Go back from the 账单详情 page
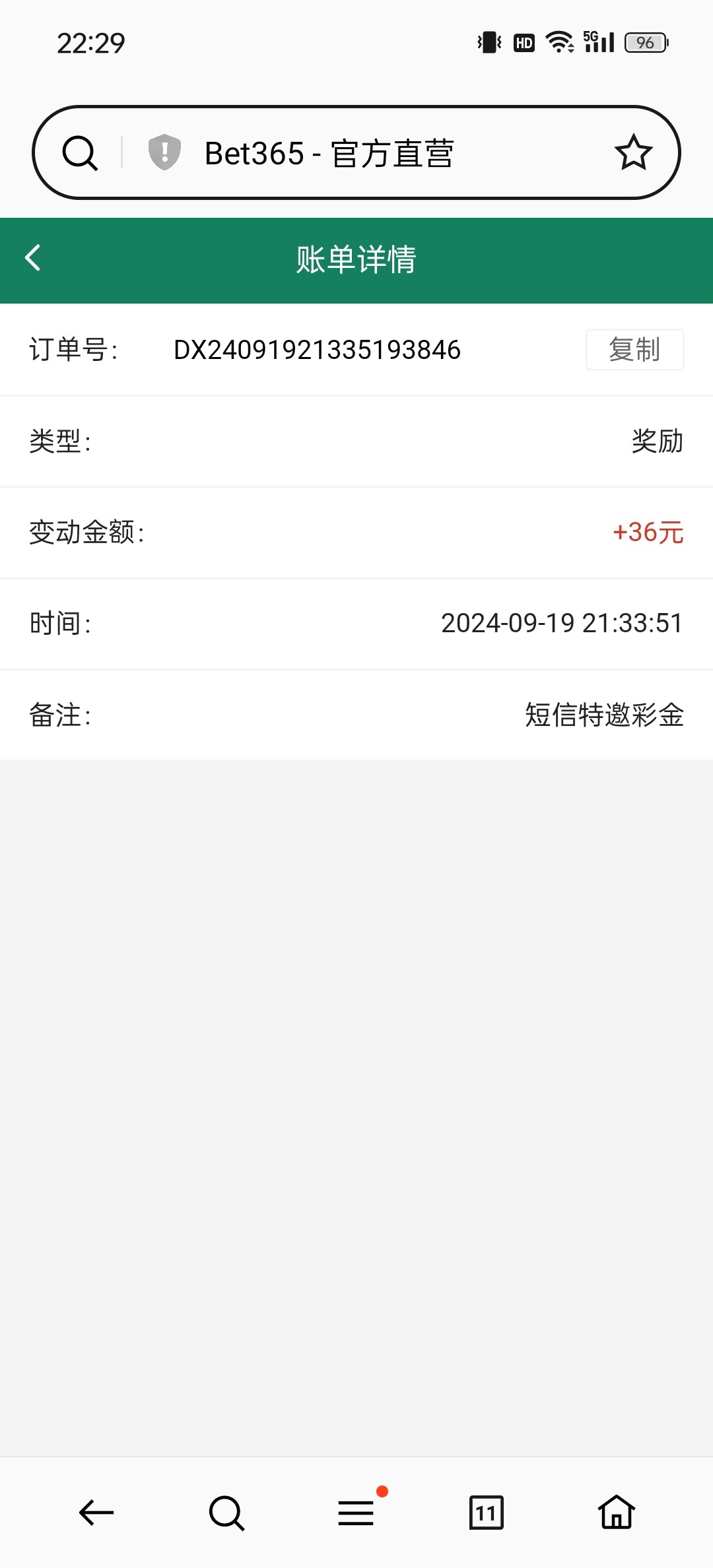The image size is (713, 1568). coord(33,258)
